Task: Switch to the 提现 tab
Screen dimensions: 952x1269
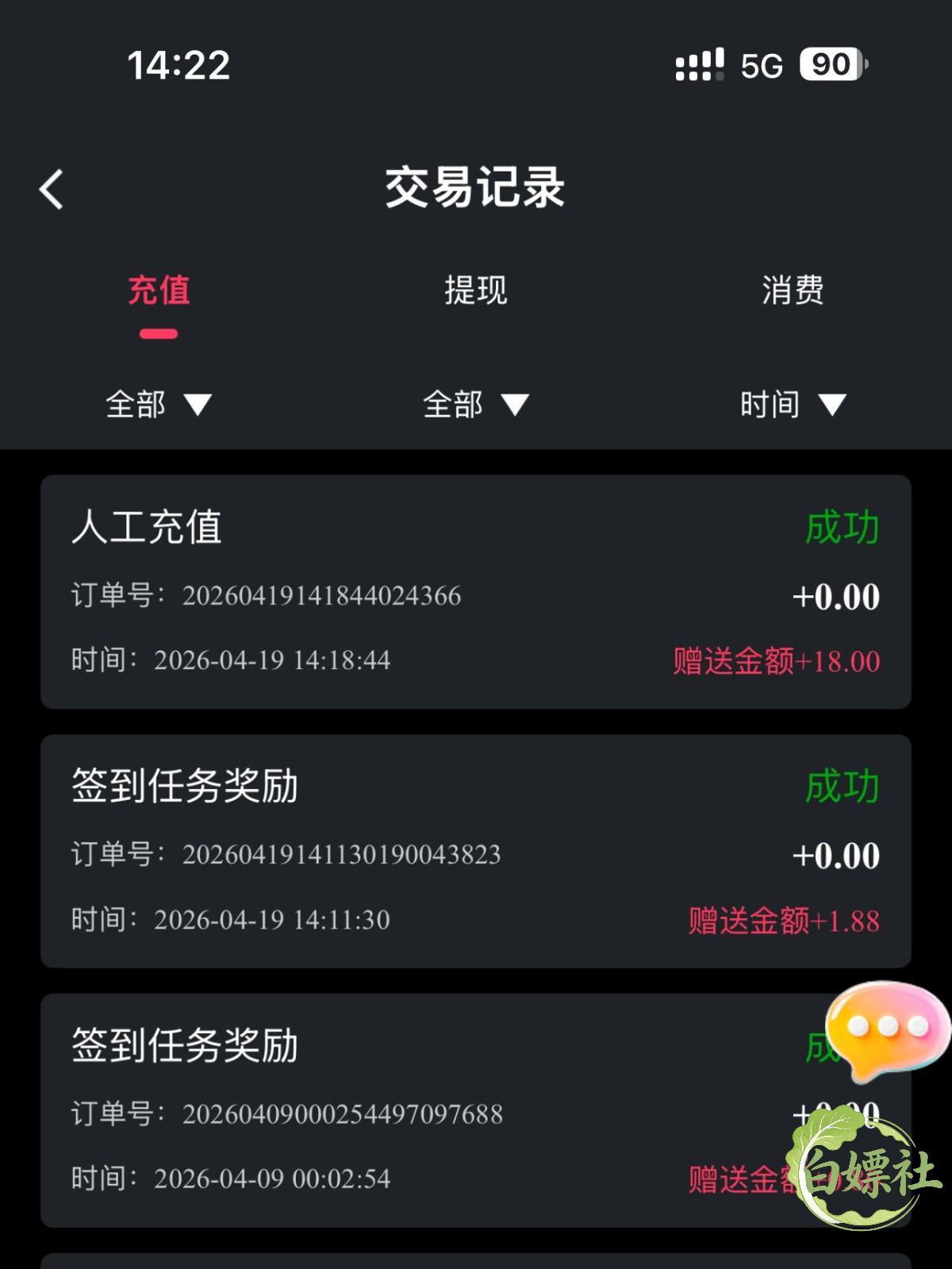Action: 475,290
